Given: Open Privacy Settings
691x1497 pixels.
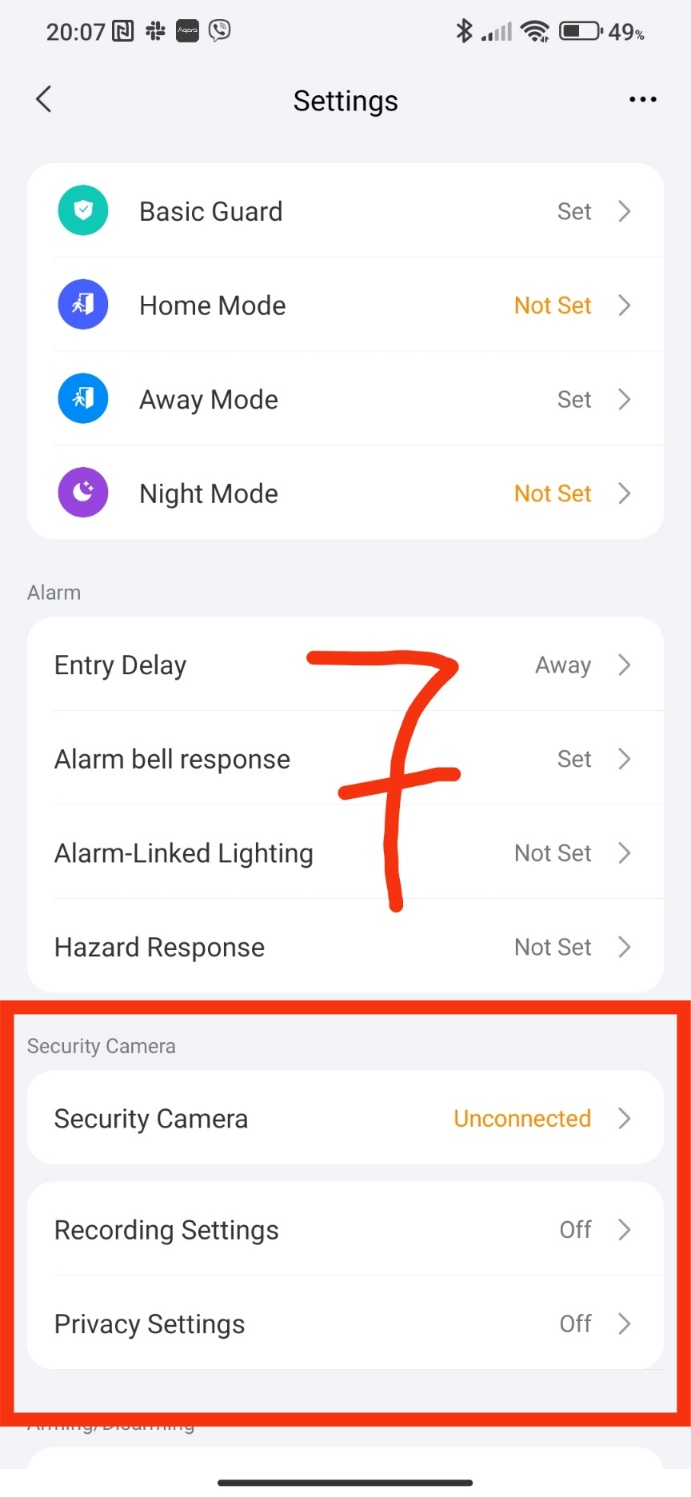Looking at the screenshot, I should pos(345,1324).
